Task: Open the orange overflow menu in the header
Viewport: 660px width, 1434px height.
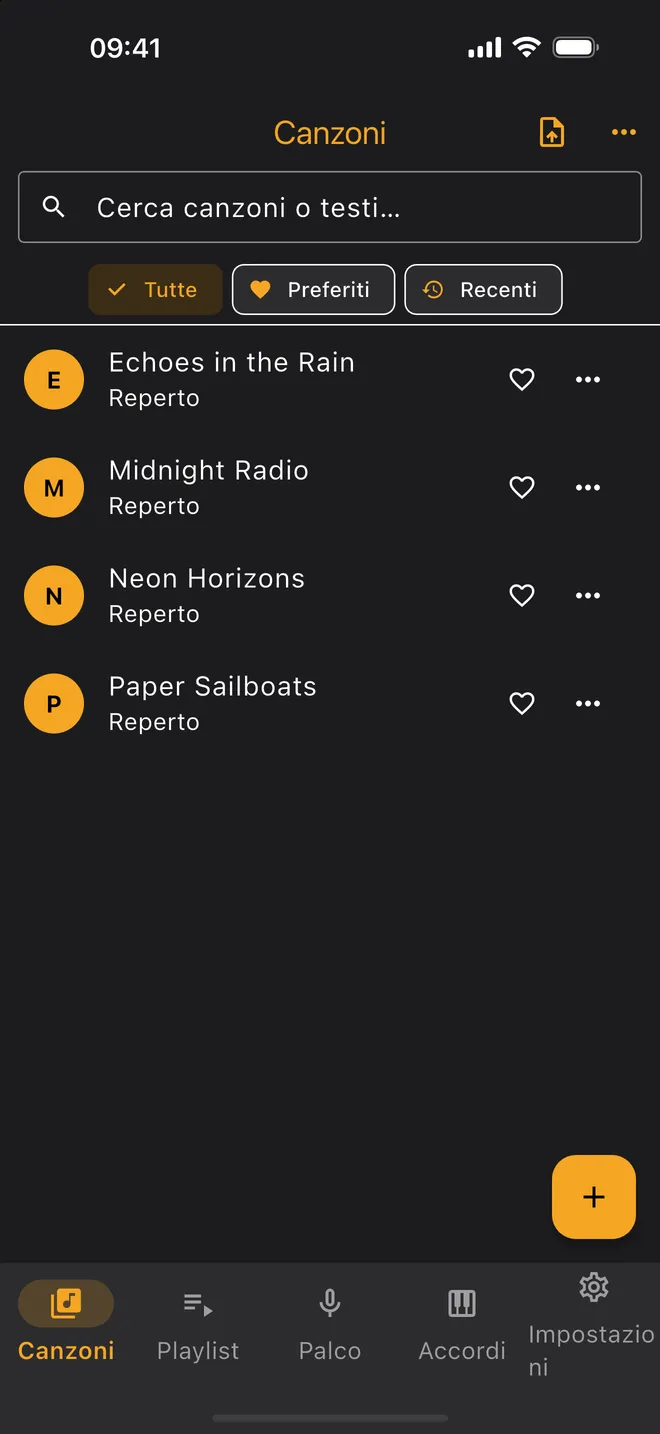Action: 624,133
